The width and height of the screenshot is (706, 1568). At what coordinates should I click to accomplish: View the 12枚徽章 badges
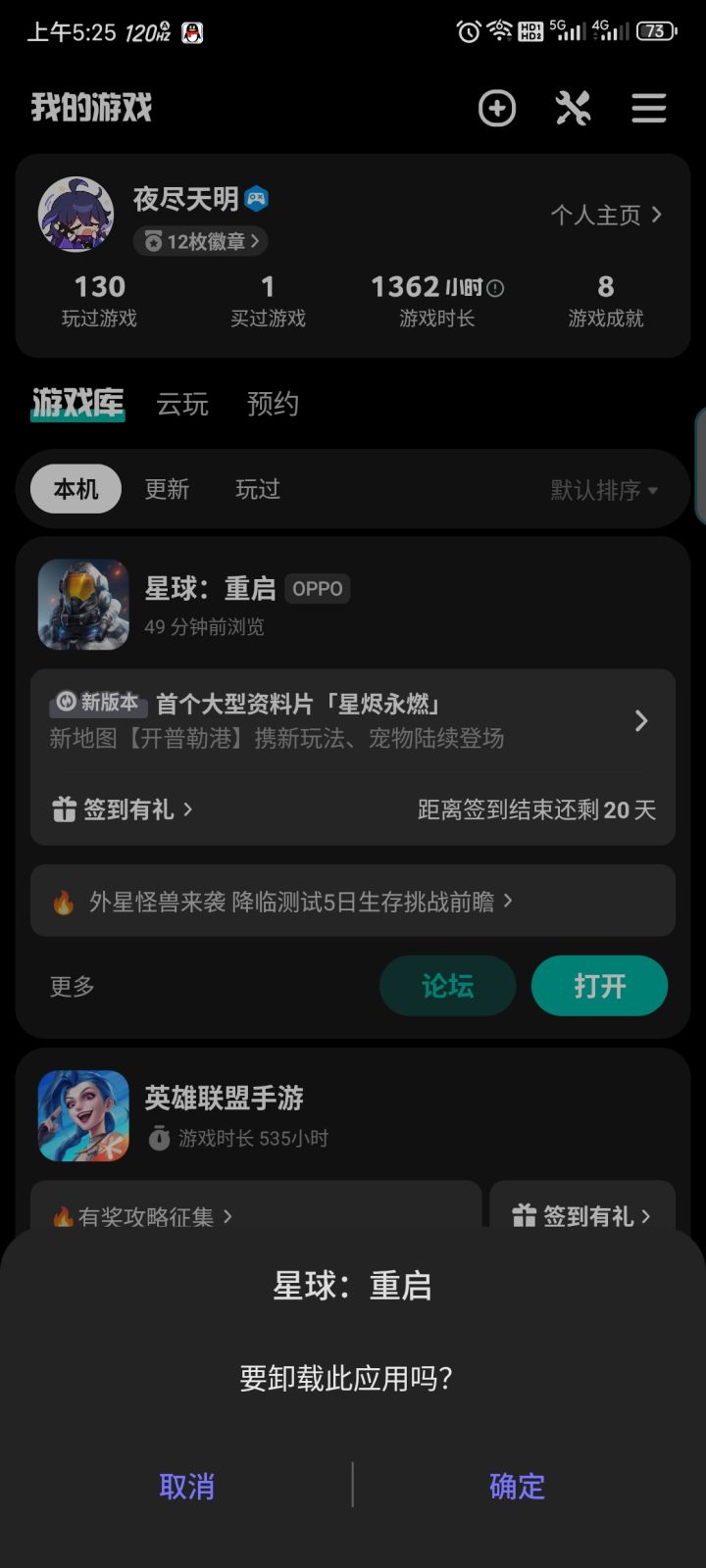[x=201, y=241]
